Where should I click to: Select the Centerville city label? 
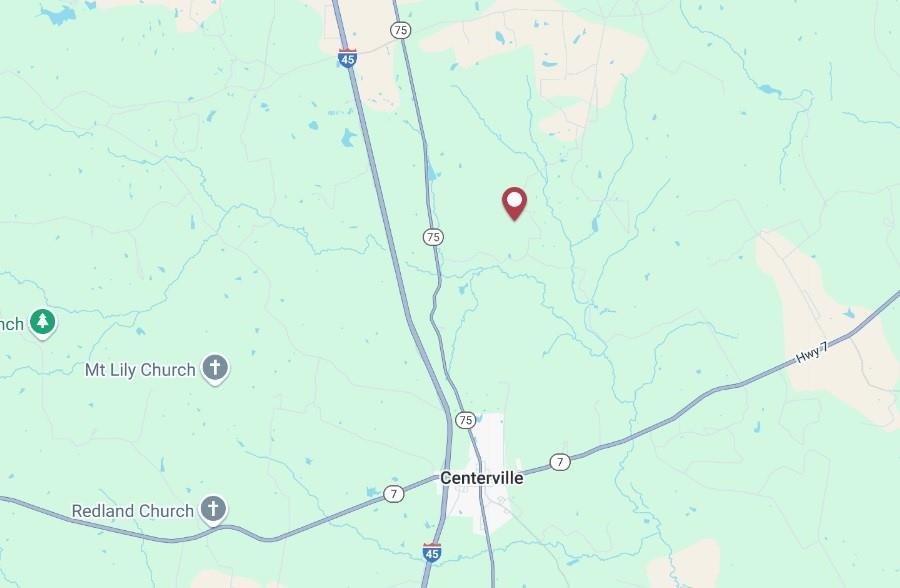(x=481, y=478)
